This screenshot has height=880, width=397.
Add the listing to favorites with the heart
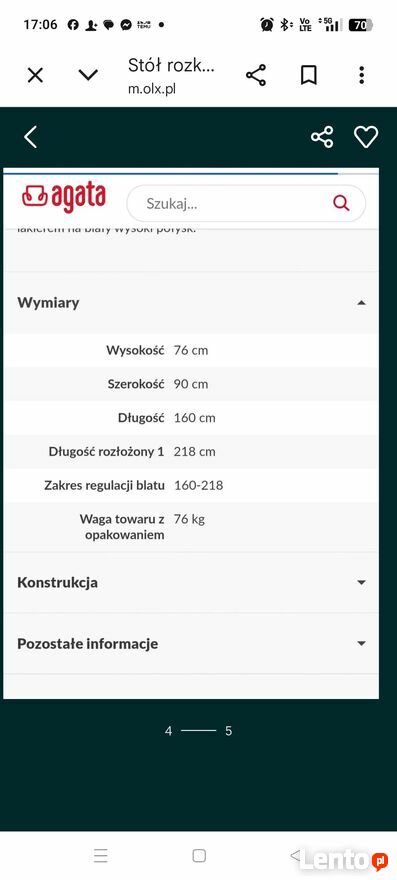coord(366,137)
